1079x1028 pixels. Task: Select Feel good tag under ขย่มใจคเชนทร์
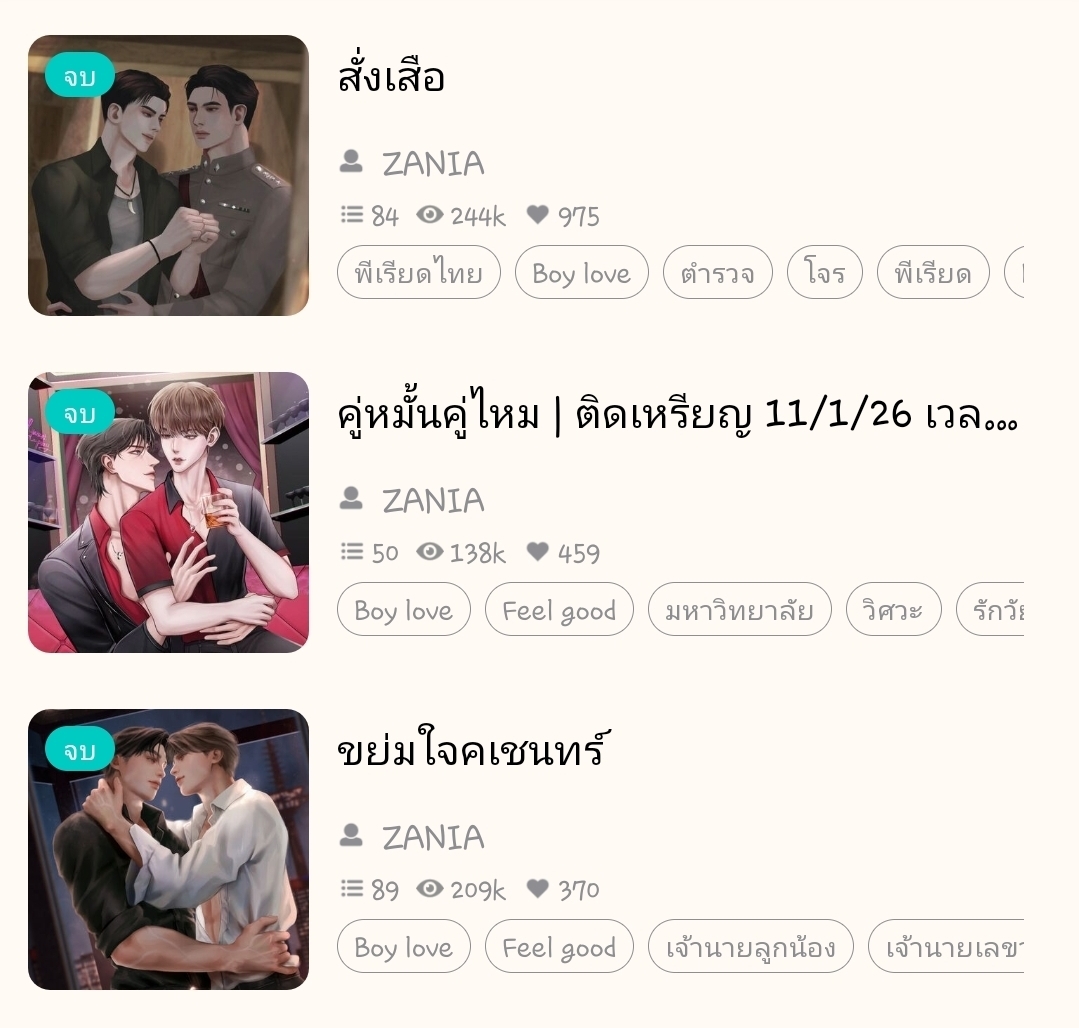(x=559, y=947)
